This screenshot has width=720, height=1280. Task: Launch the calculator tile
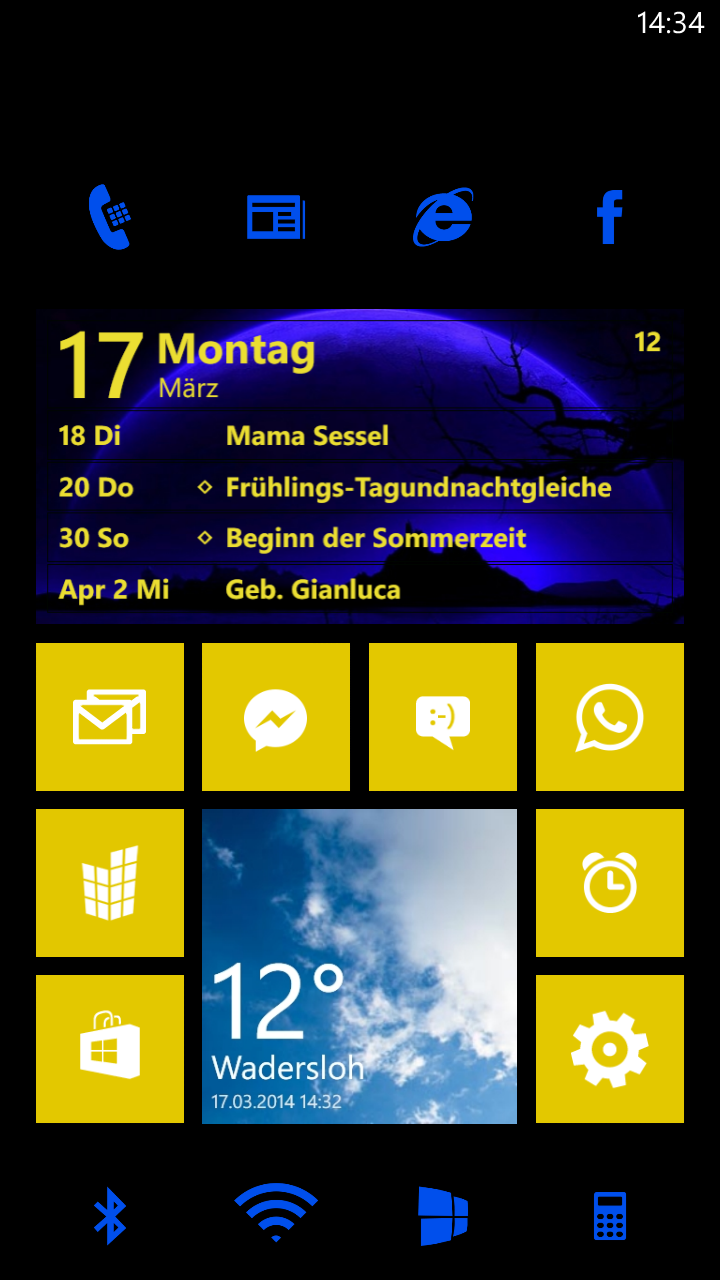tap(610, 1216)
